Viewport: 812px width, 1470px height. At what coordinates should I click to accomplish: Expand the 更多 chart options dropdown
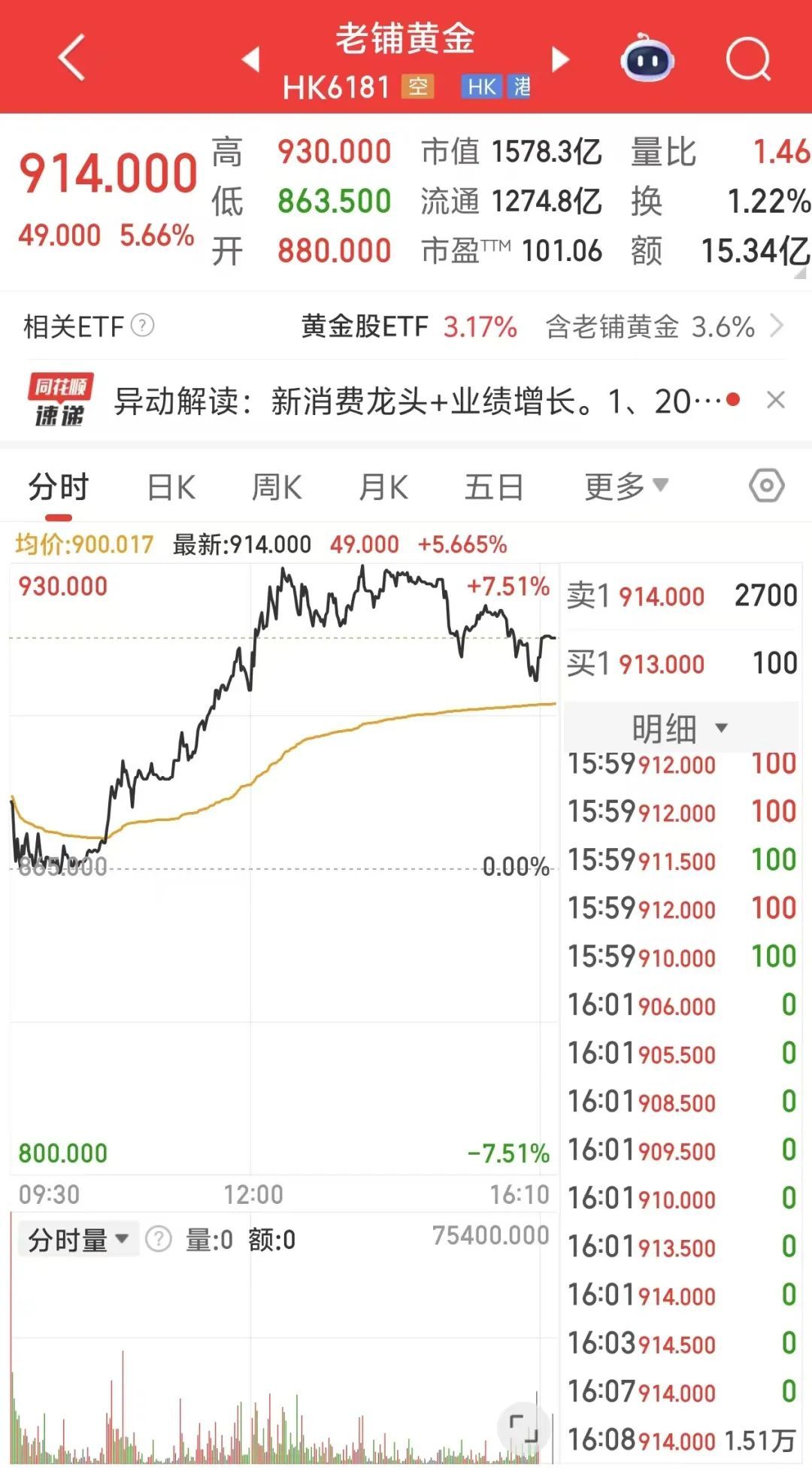626,486
